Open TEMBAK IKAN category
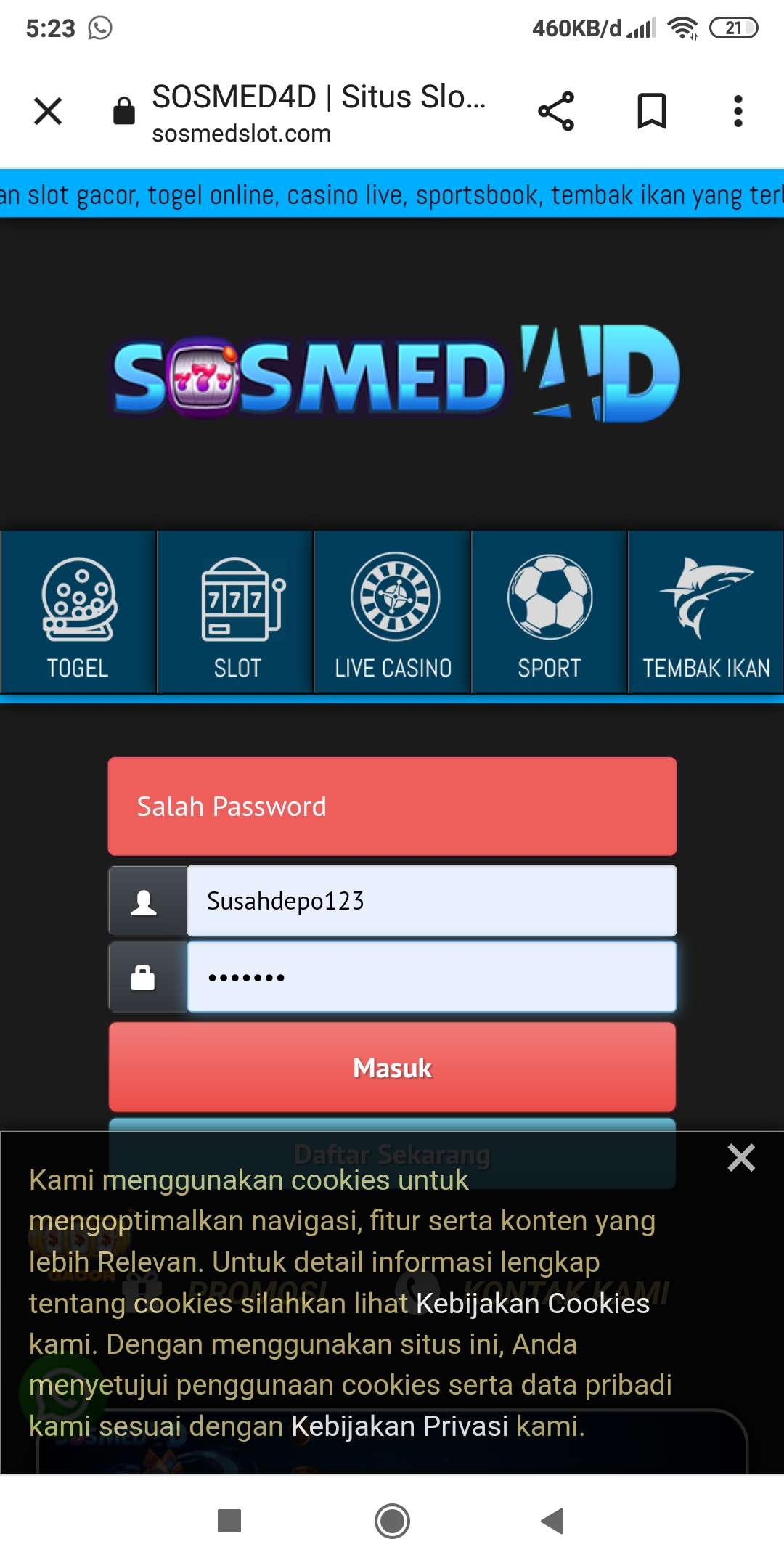Screen dimensions: 784x1568 coord(706,612)
